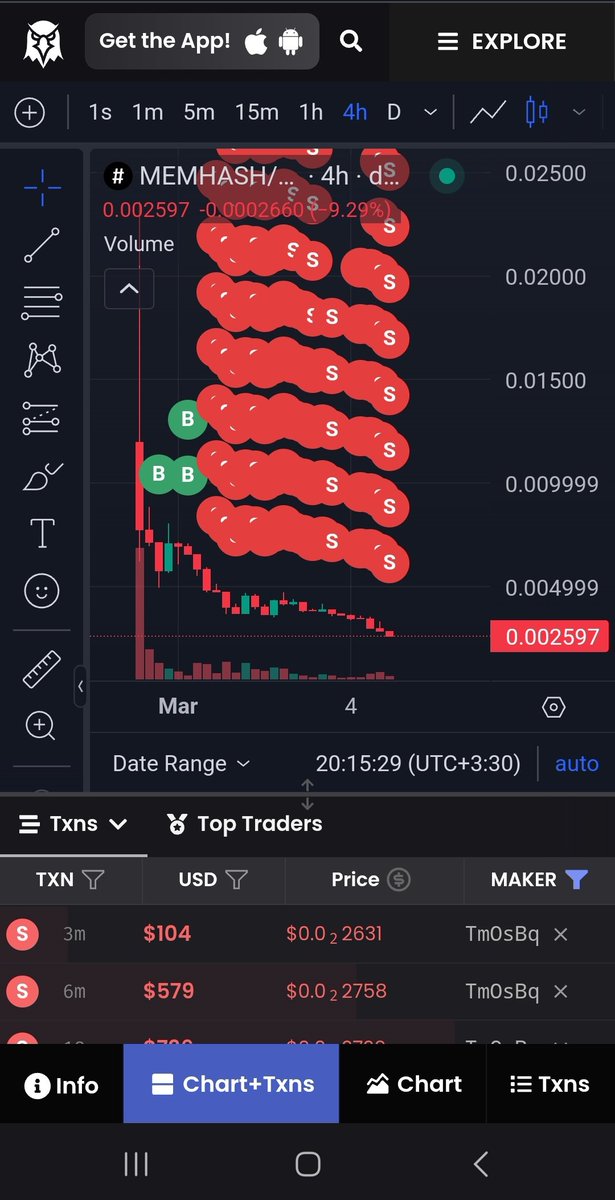Open the search magnifier icon

point(350,41)
